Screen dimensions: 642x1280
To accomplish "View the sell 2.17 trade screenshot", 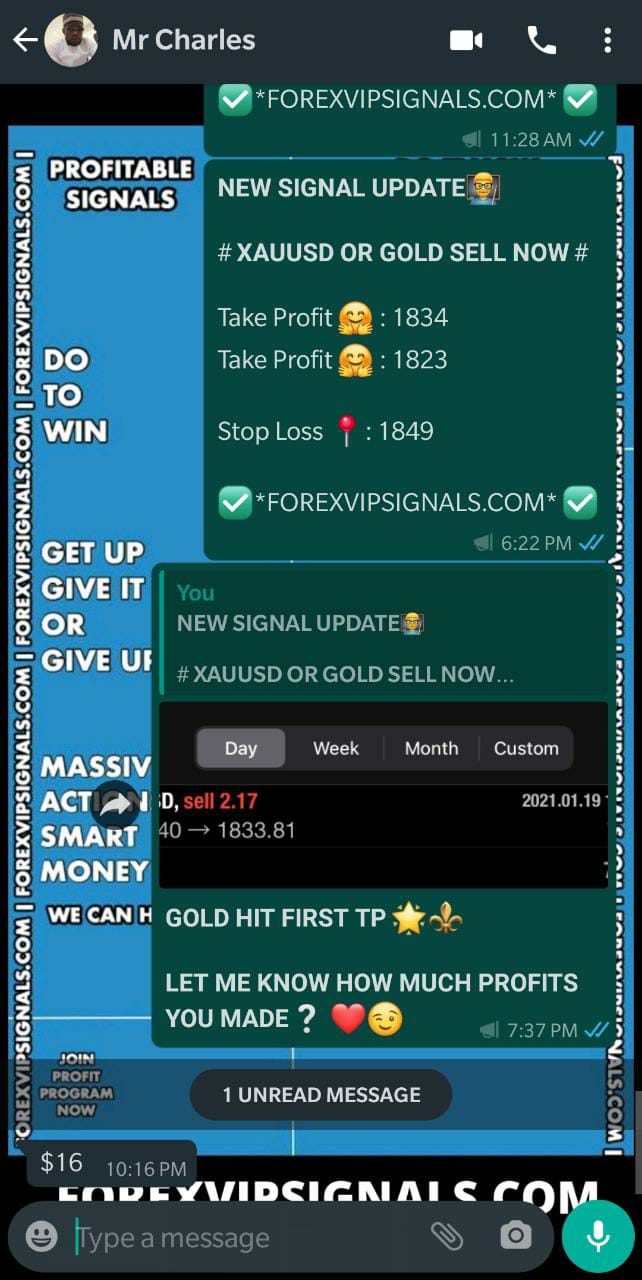I will click(x=383, y=795).
